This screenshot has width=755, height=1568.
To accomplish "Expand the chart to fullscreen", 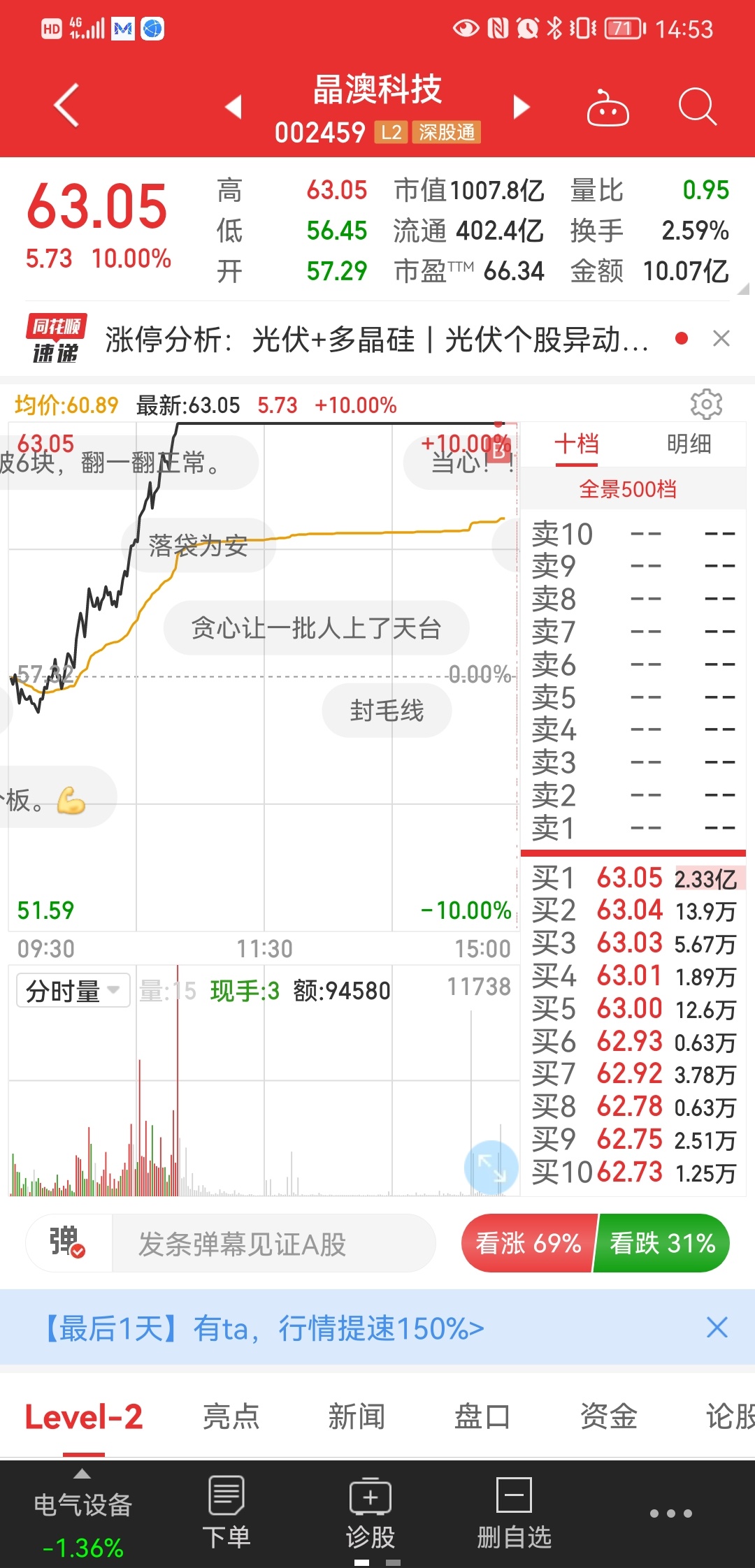I will [x=491, y=1167].
